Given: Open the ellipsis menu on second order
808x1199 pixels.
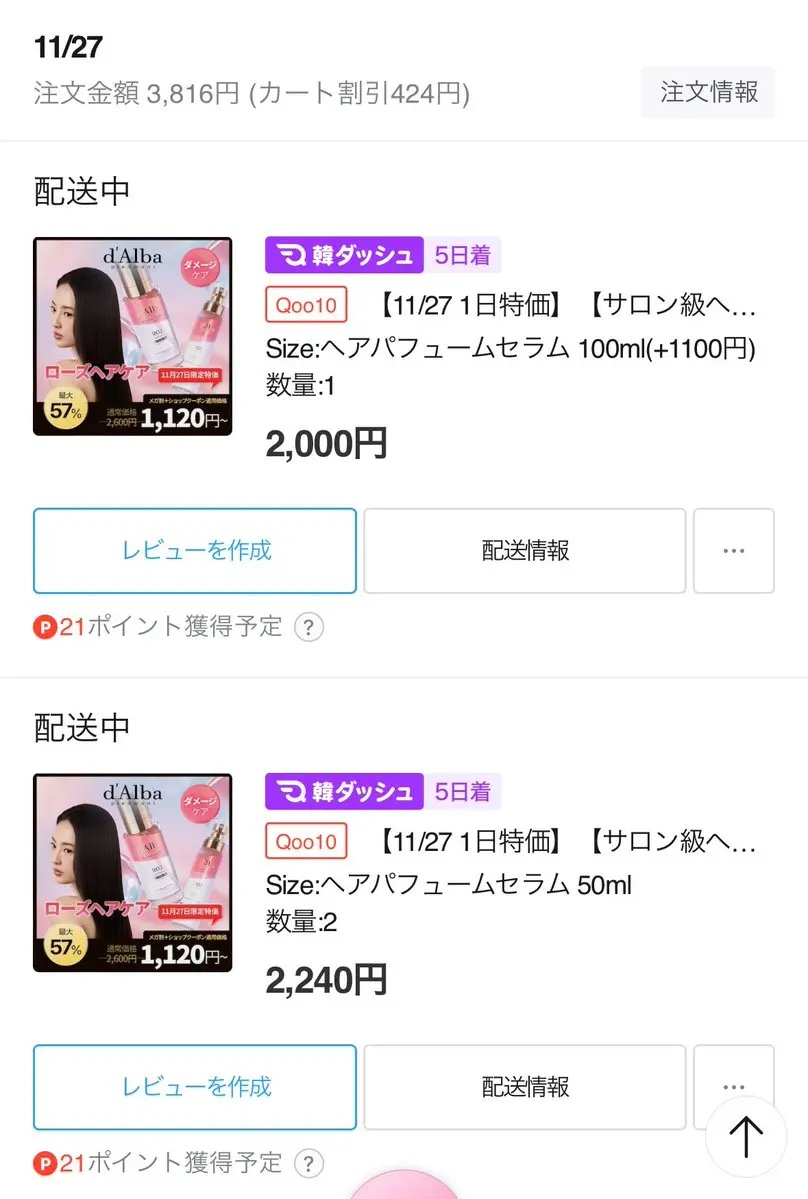Looking at the screenshot, I should [734, 1087].
